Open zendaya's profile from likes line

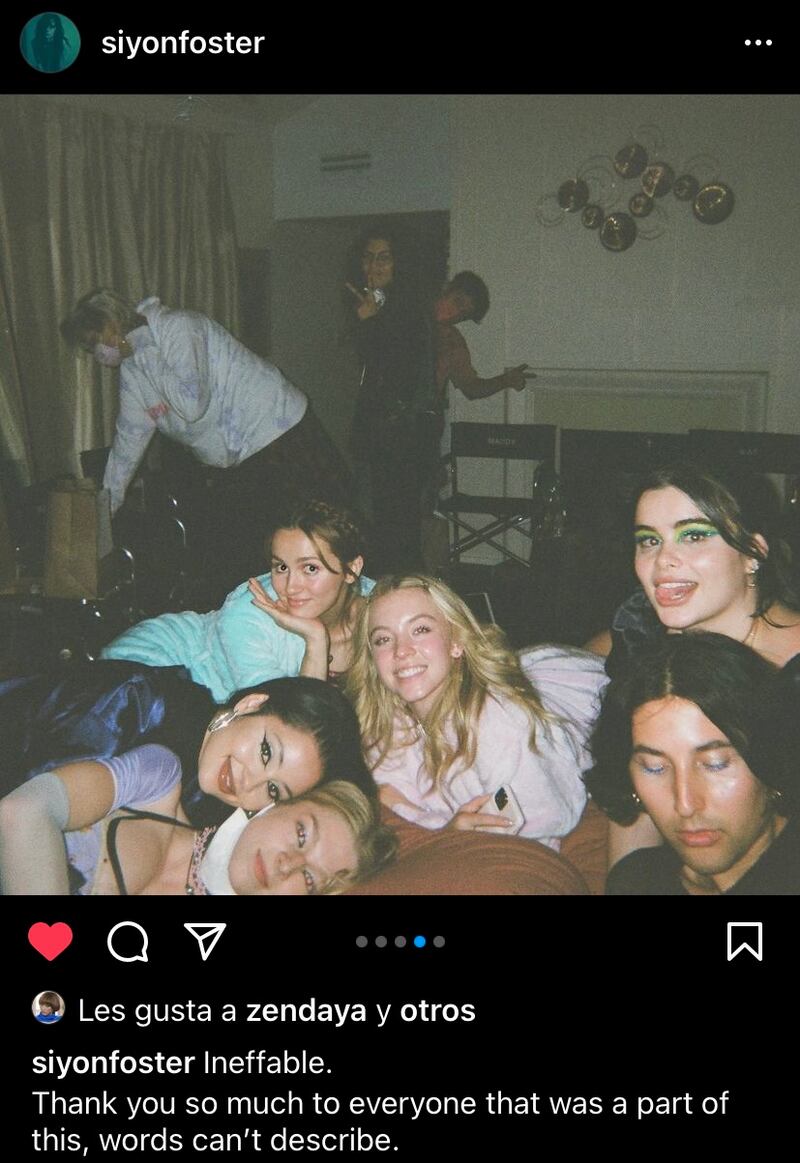pos(306,1011)
